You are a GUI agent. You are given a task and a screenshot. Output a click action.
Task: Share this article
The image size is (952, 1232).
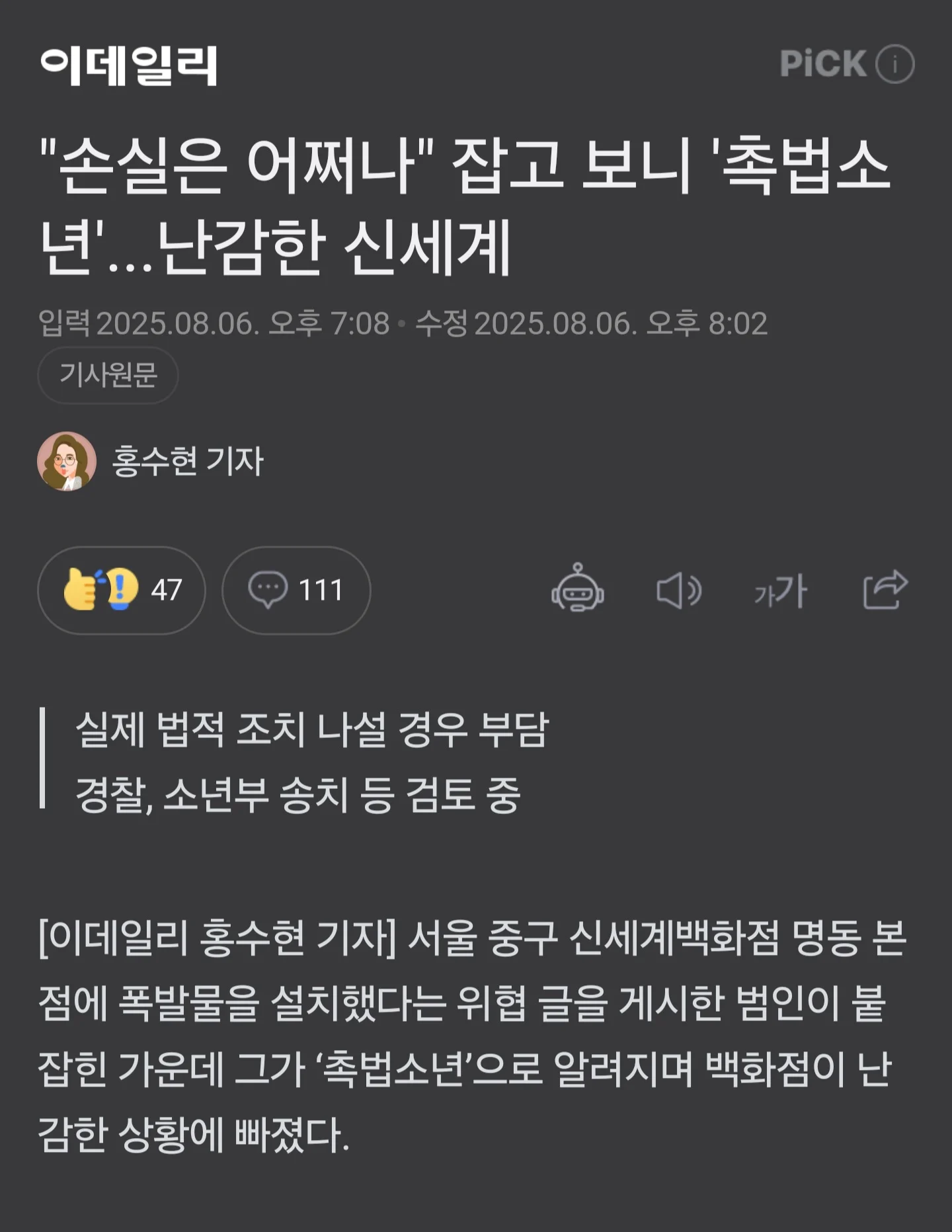coord(885,589)
